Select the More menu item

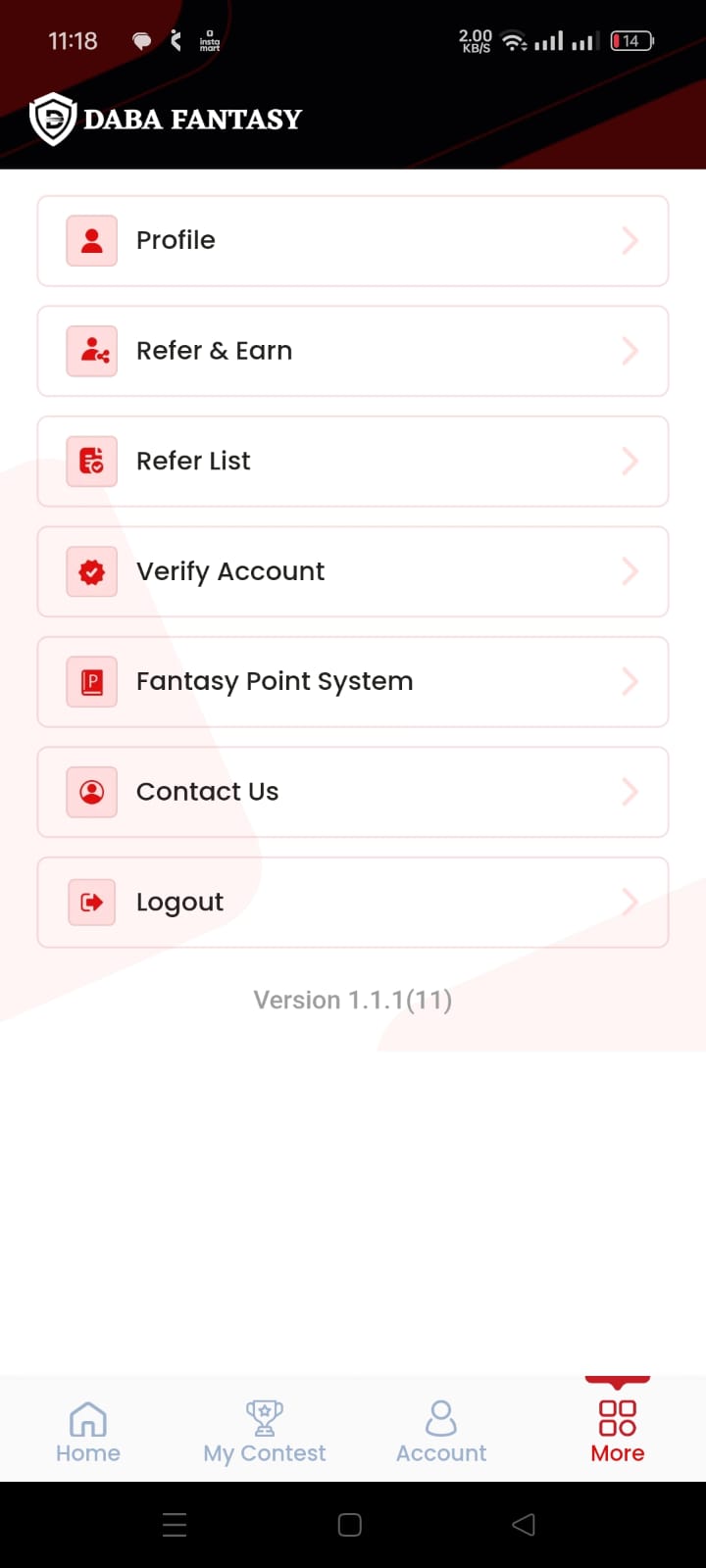(x=617, y=1429)
